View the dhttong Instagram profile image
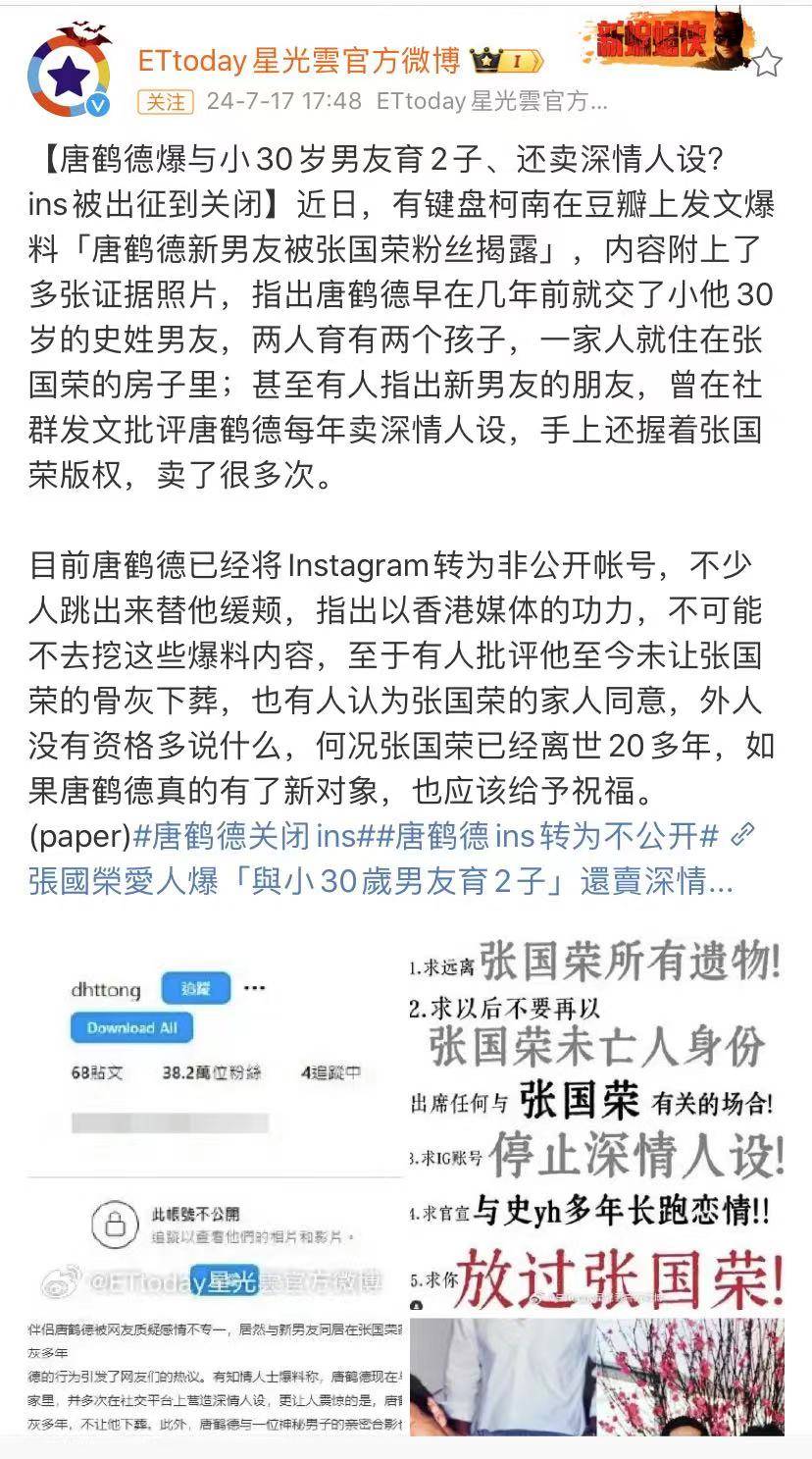Screen dimensions: 812x1459 point(216,1048)
